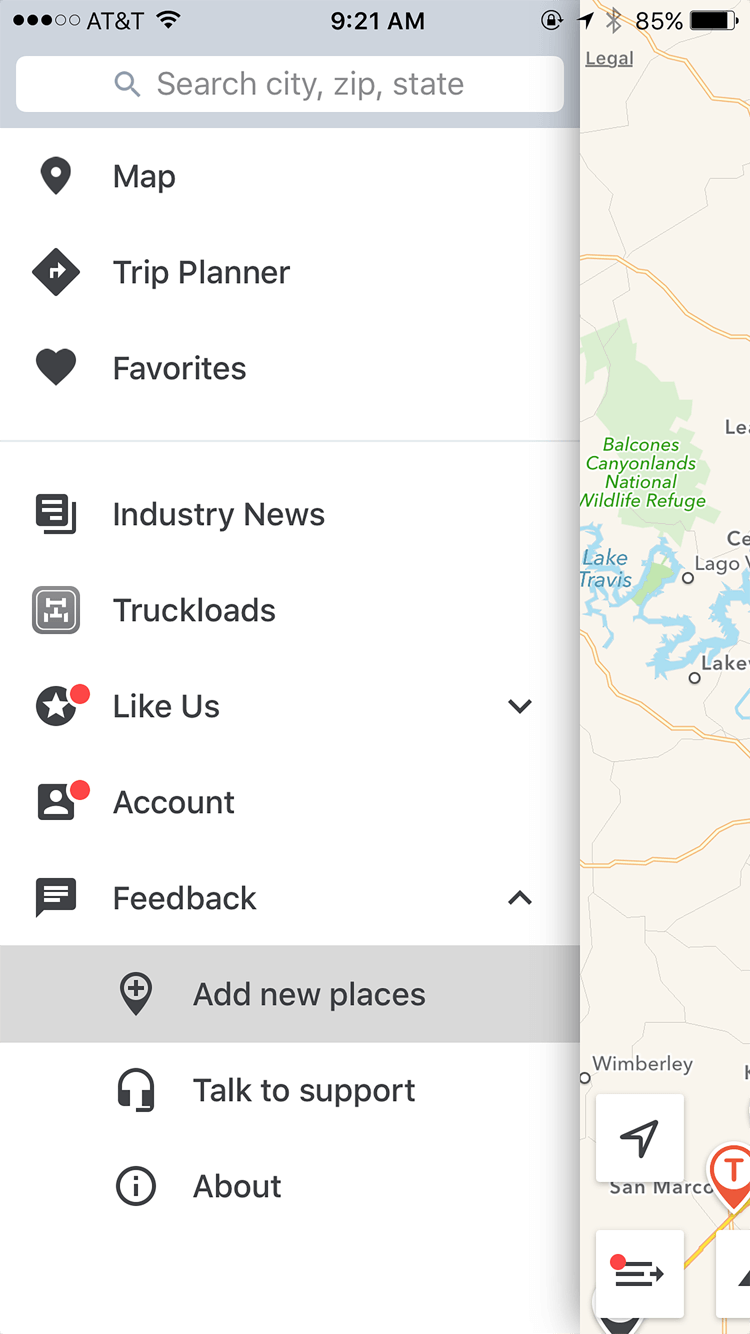
Task: Open Trip Planner
Action: [290, 272]
